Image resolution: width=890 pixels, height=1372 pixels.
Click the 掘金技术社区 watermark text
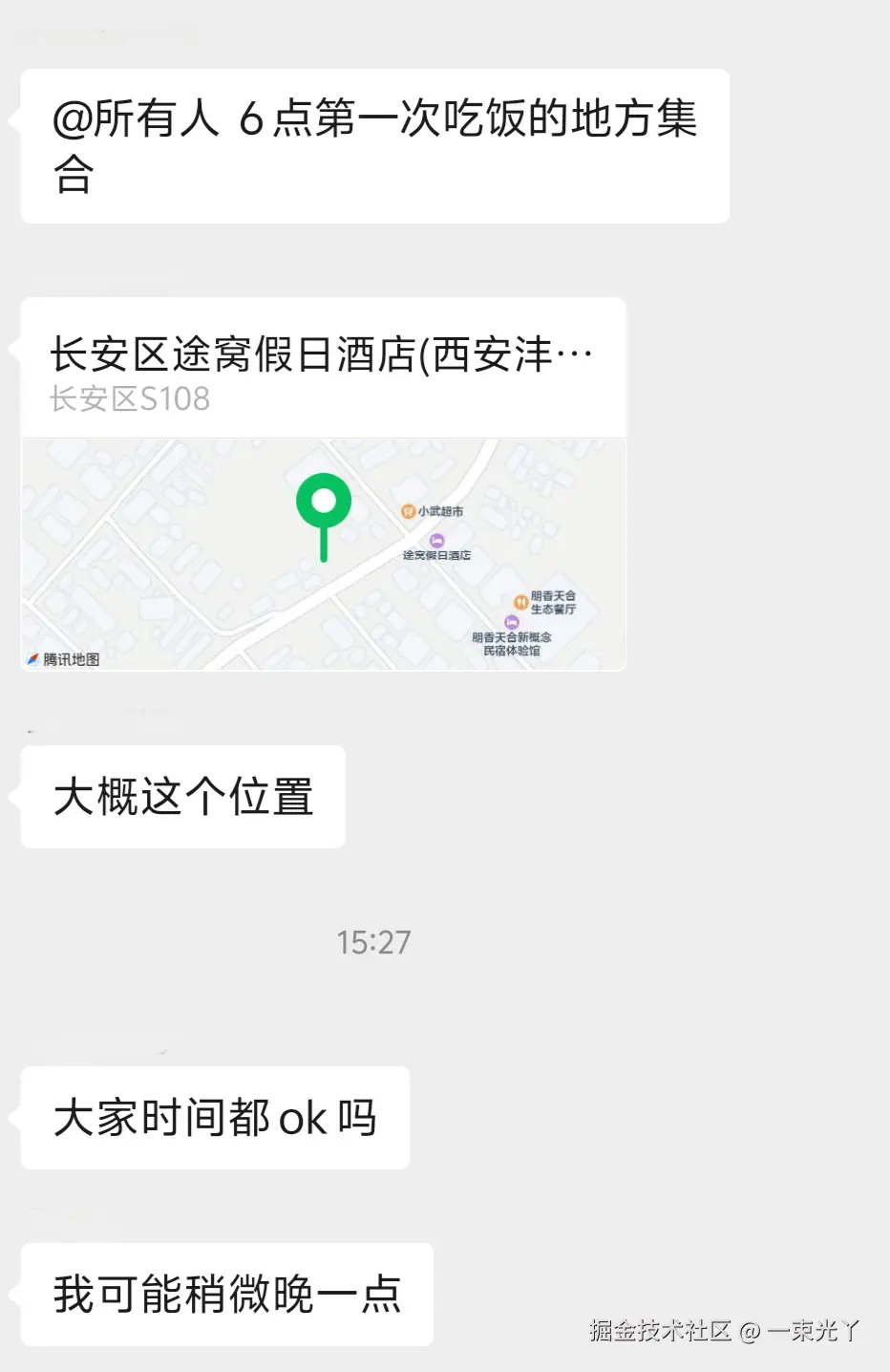660,1329
